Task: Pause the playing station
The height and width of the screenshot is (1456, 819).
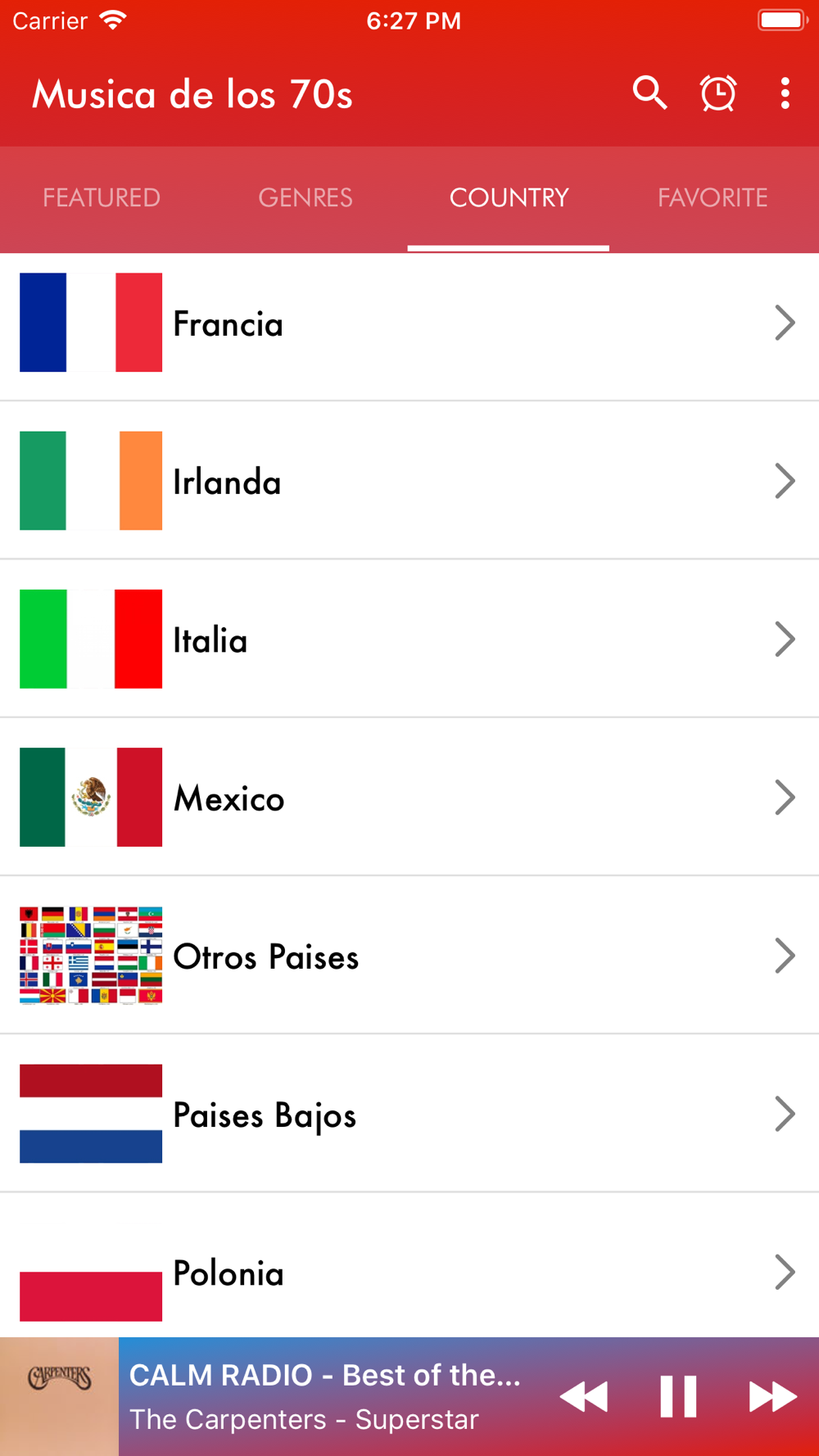Action: tap(678, 1396)
